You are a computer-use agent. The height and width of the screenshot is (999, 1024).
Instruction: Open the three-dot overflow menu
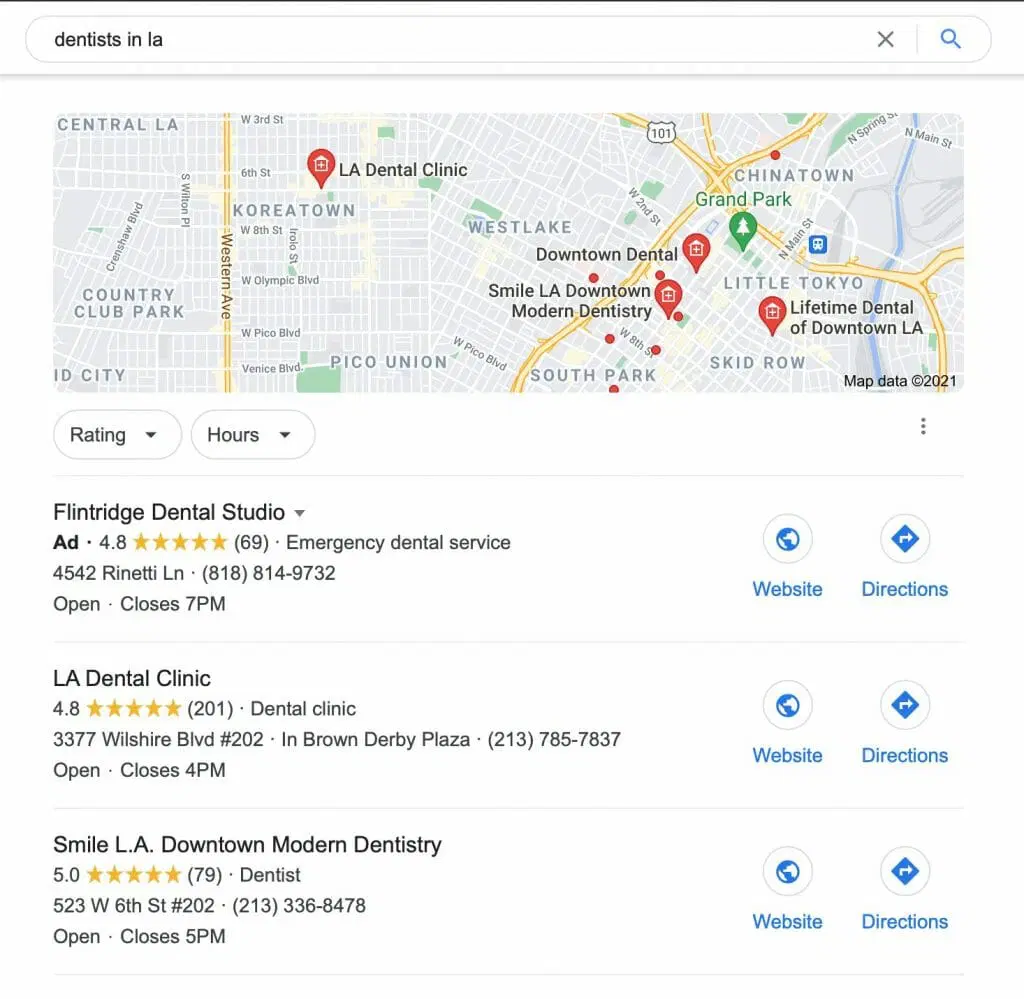click(923, 427)
